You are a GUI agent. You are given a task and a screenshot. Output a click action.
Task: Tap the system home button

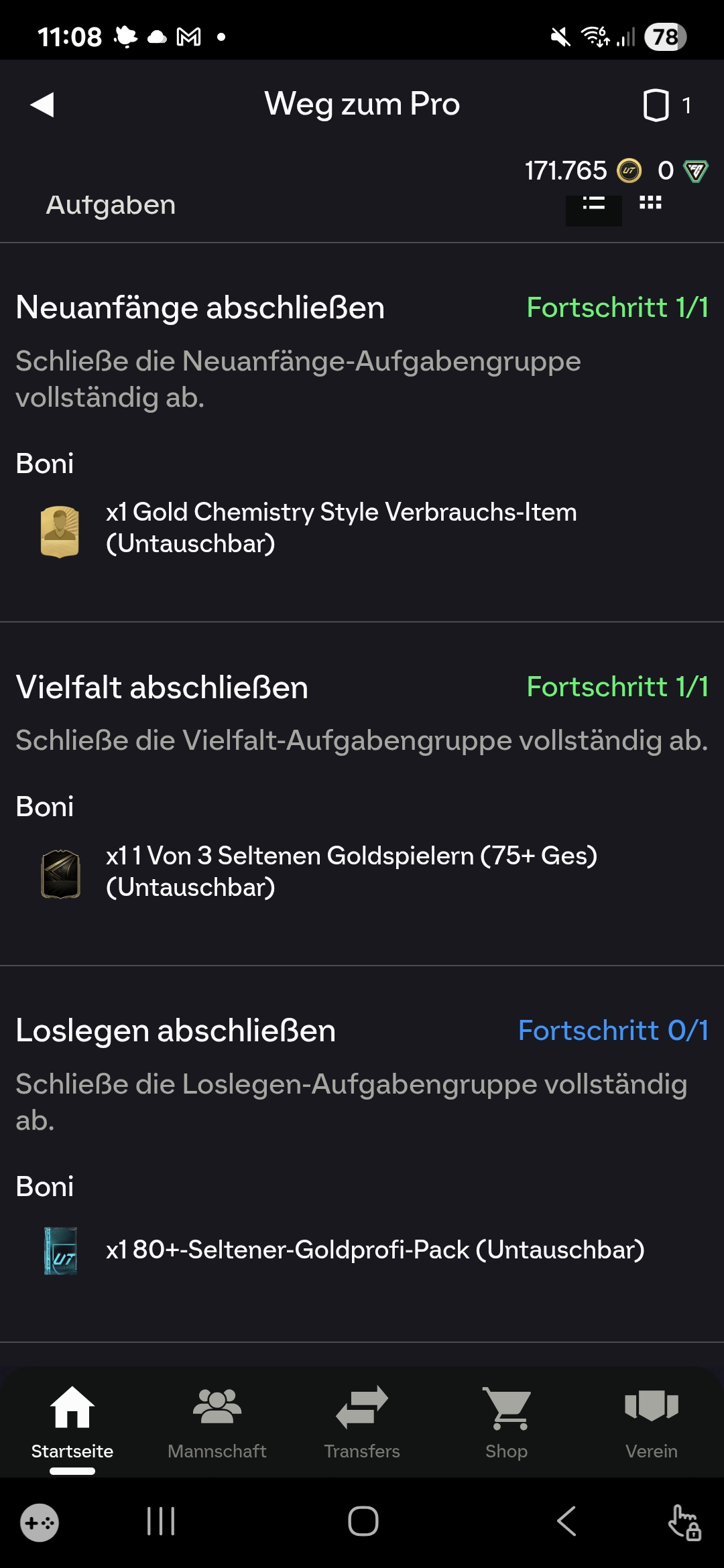tap(363, 1521)
